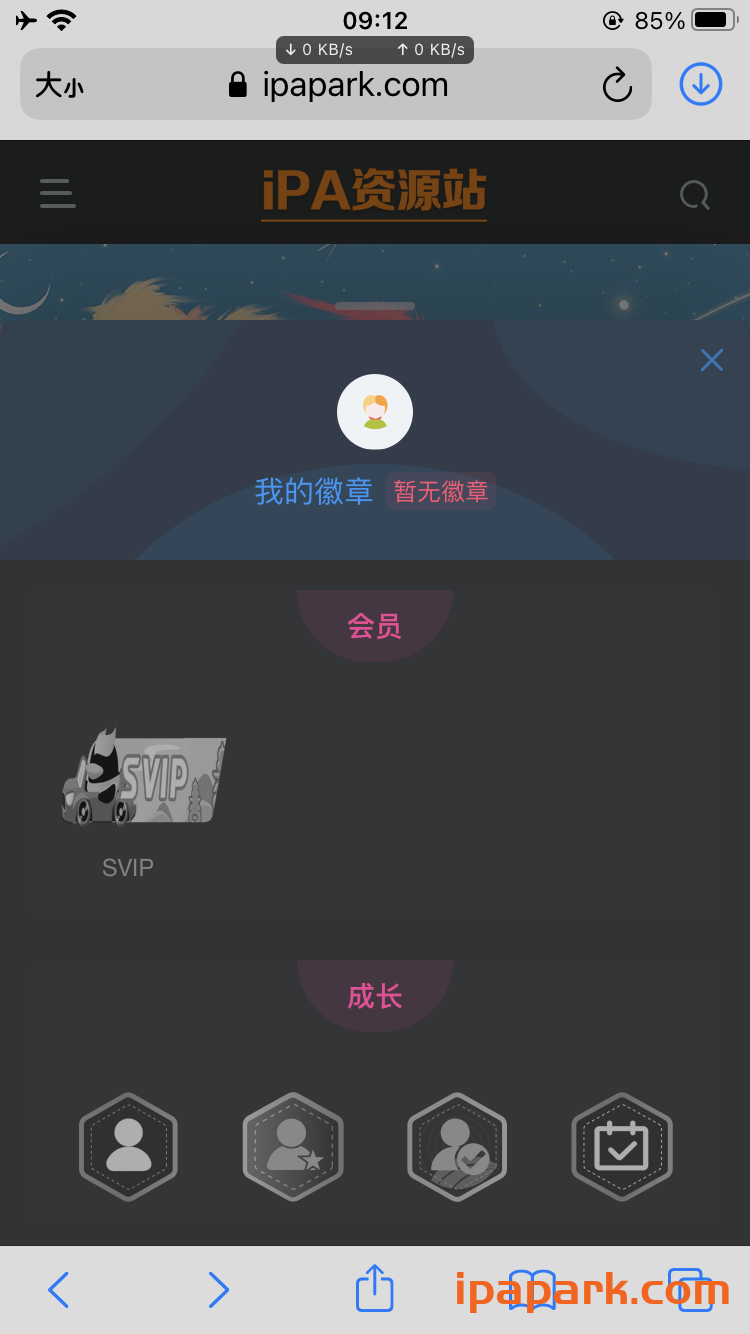Screen dimensions: 750x1334
Task: Tap the Safari share icon
Action: [374, 1289]
